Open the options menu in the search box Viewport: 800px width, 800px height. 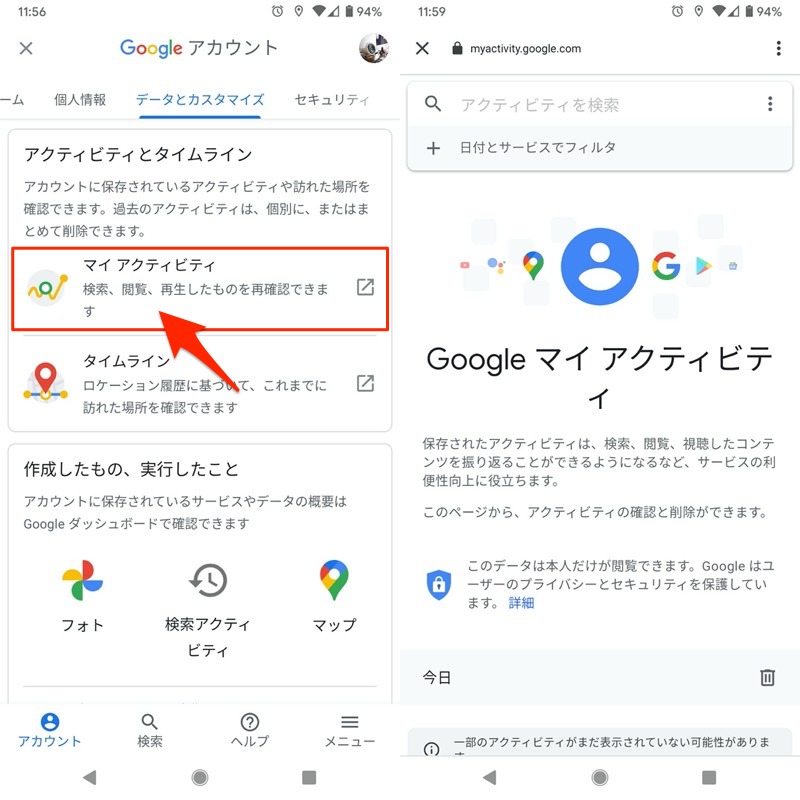point(769,104)
